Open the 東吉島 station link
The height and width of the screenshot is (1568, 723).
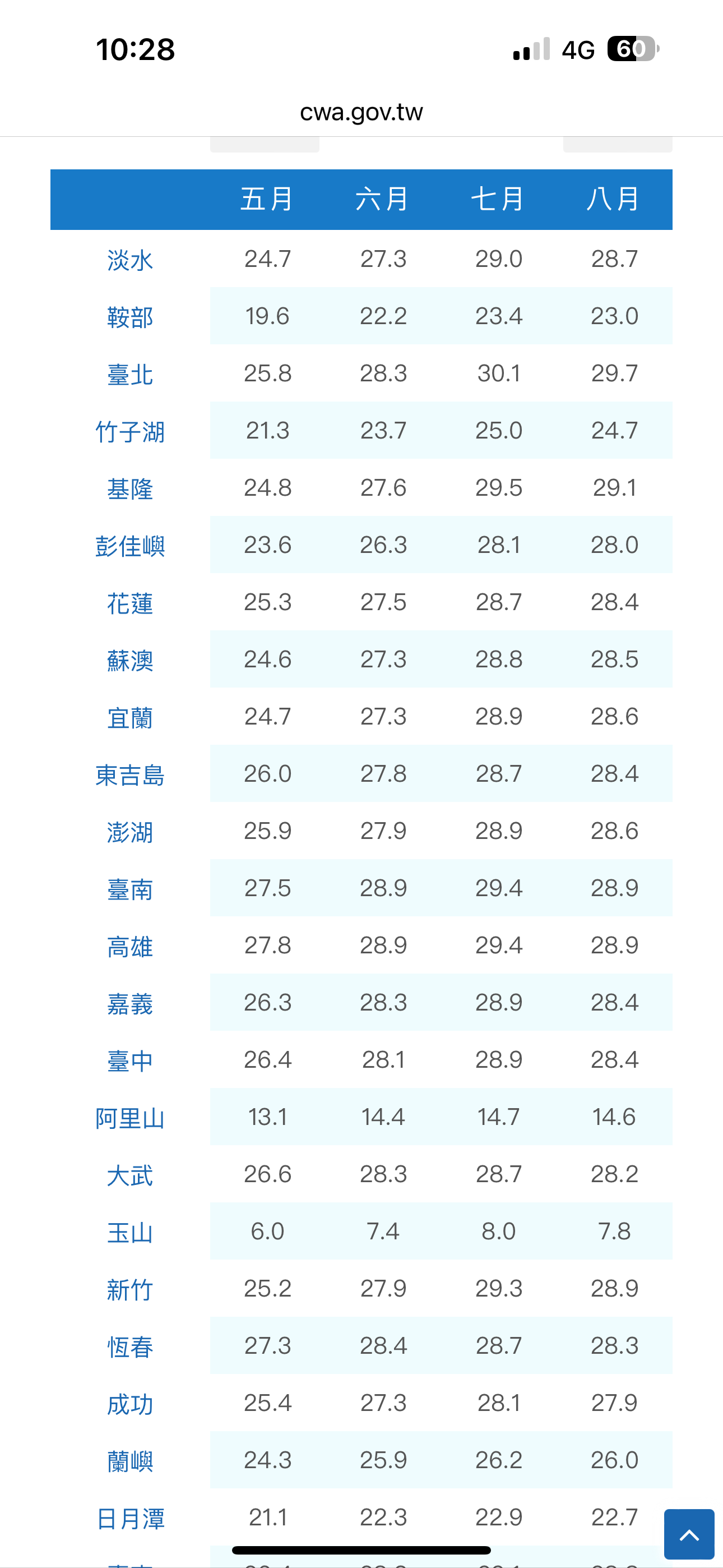tap(129, 775)
